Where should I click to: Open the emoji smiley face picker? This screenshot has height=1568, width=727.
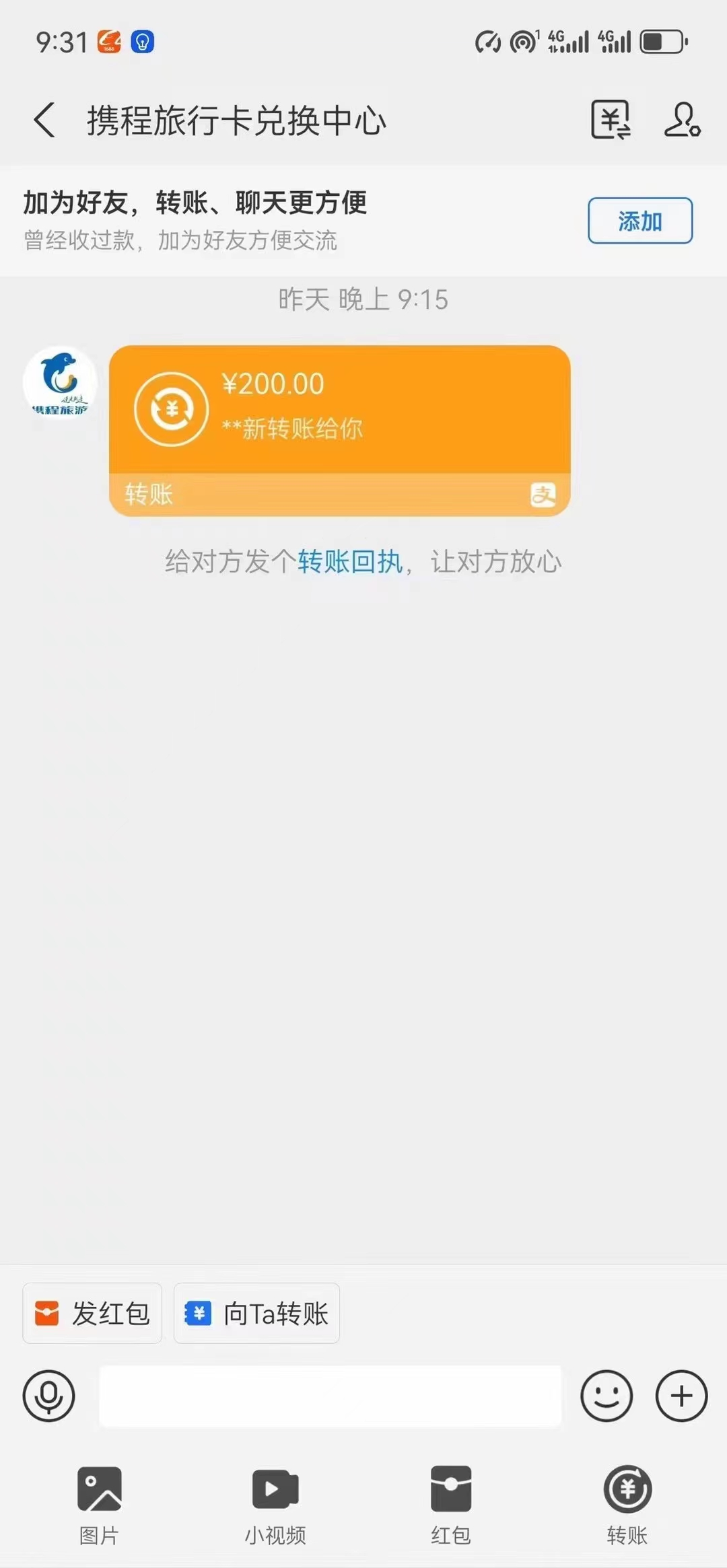[x=607, y=1396]
